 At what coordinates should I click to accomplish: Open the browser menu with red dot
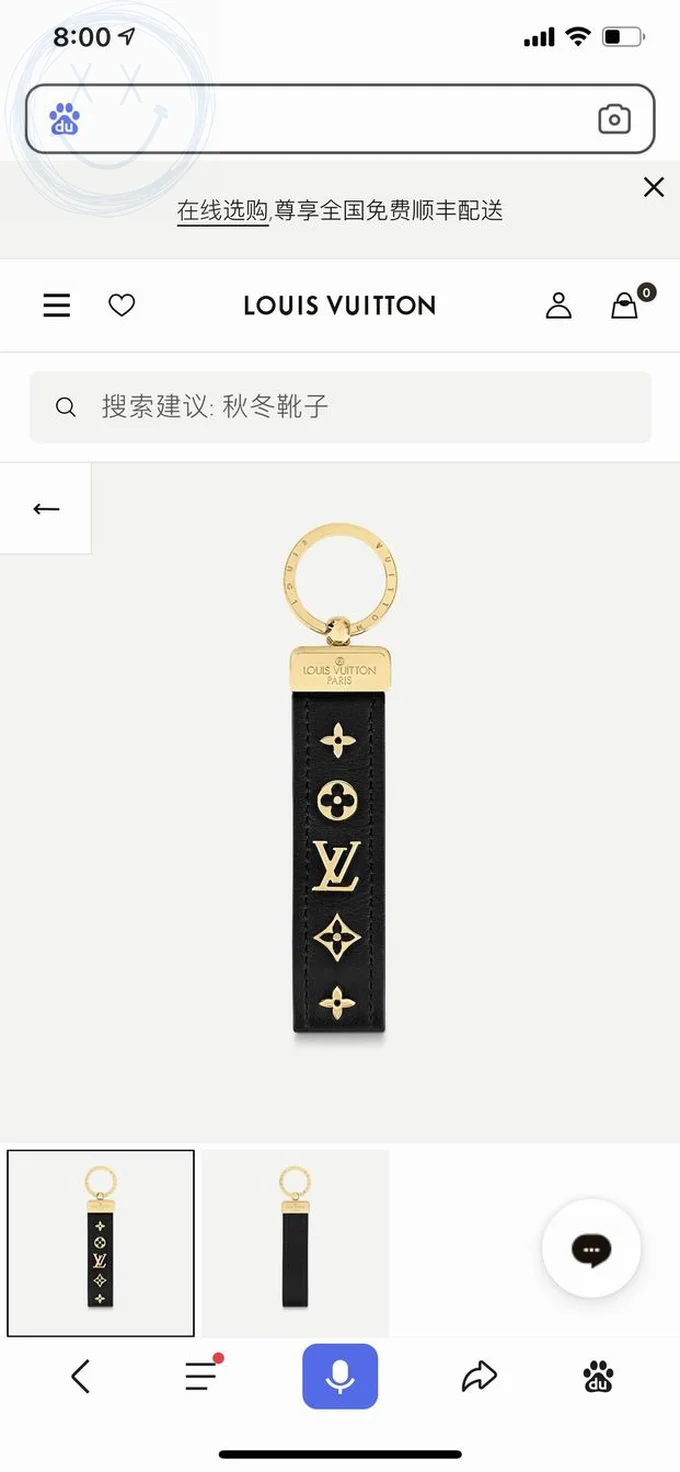point(201,1377)
